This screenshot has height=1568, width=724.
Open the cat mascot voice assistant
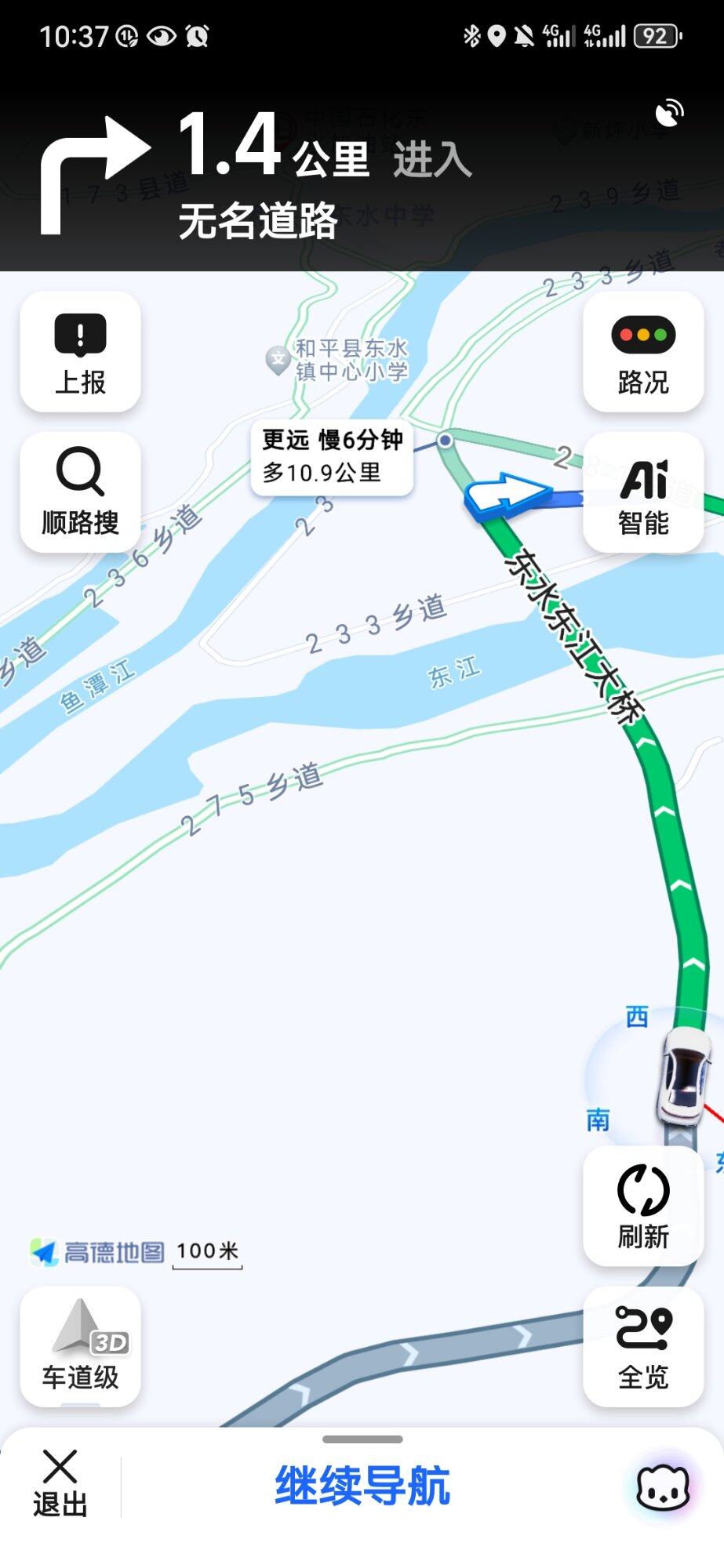point(663,1486)
